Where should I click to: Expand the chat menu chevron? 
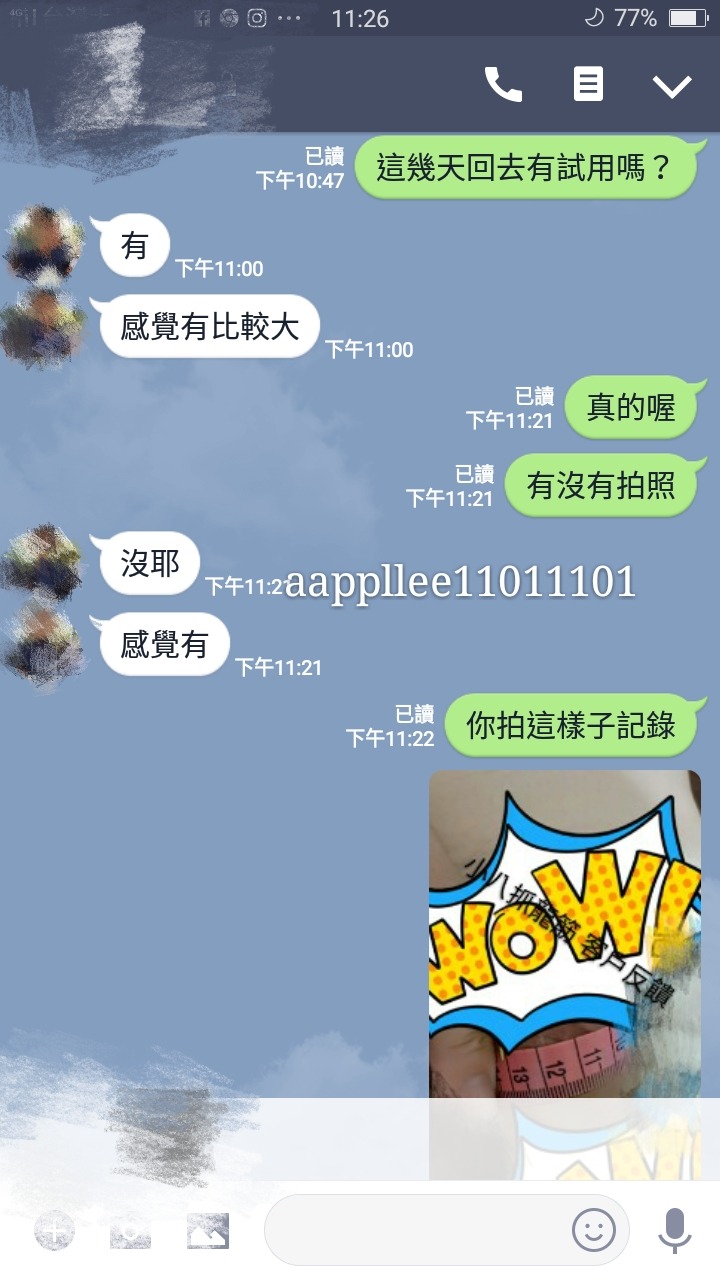coord(672,86)
